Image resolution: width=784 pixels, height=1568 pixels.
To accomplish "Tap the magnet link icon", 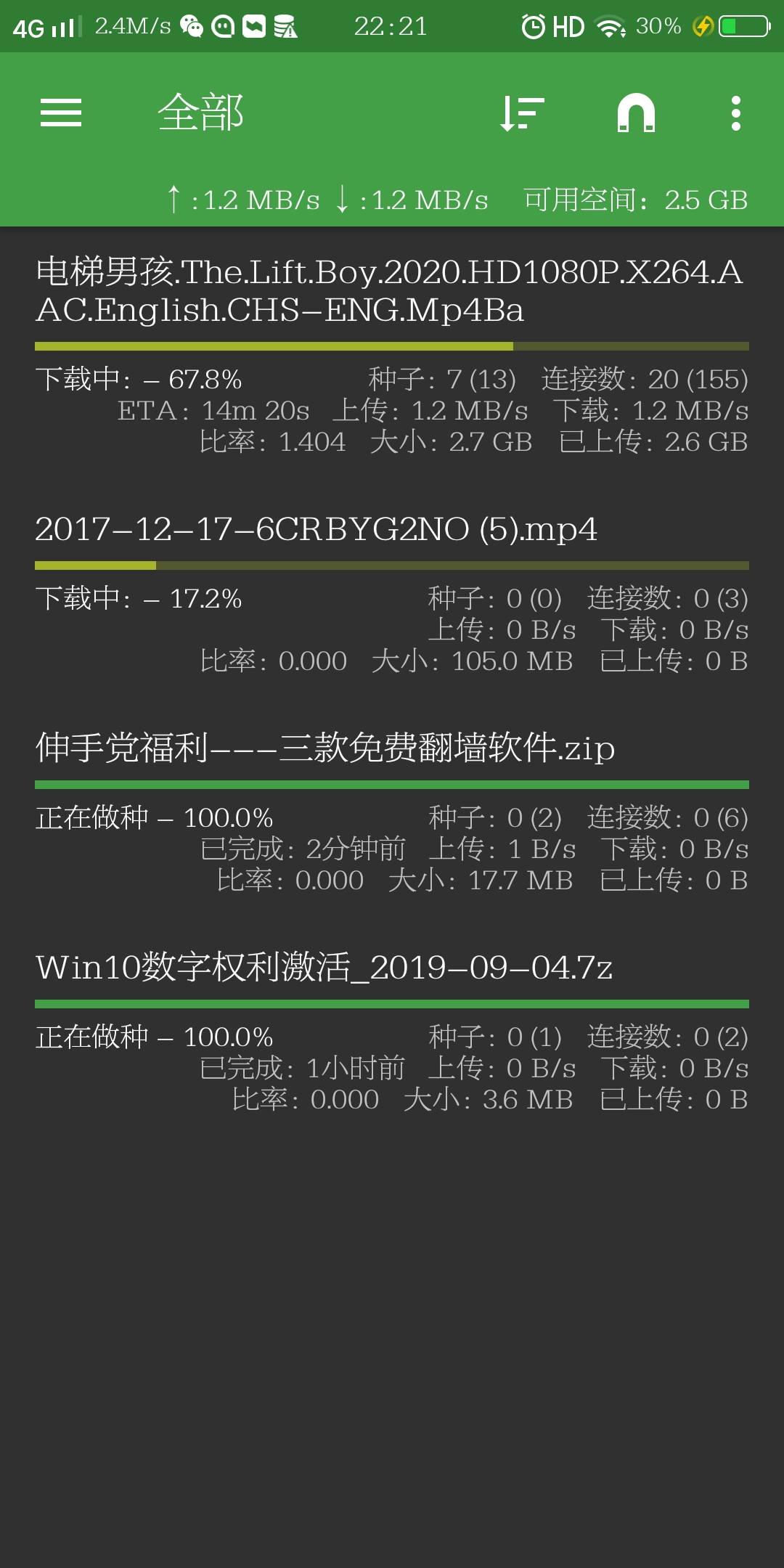I will tap(636, 113).
